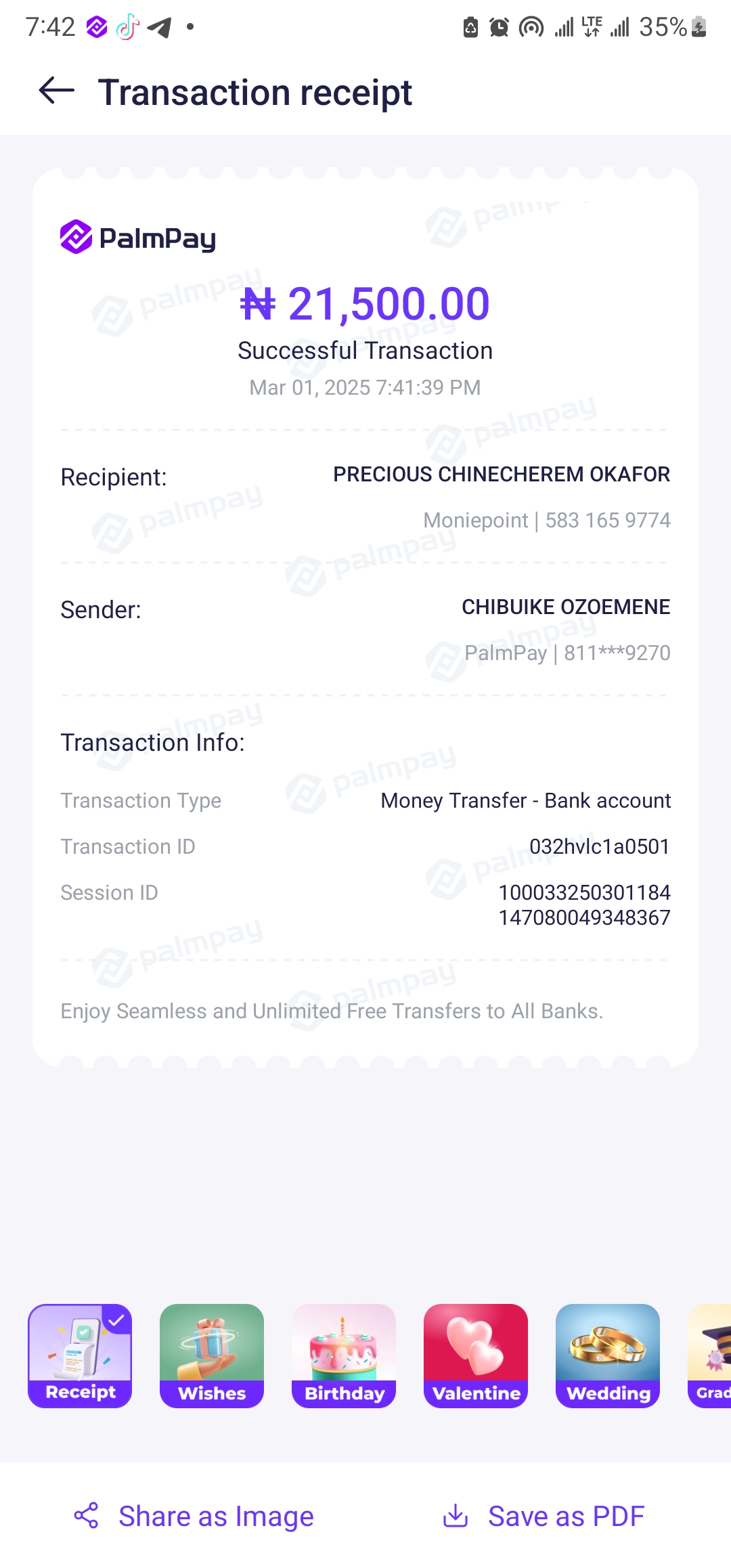The width and height of the screenshot is (731, 1568).
Task: Choose the Graduation receipt theme
Action: pos(711,1355)
